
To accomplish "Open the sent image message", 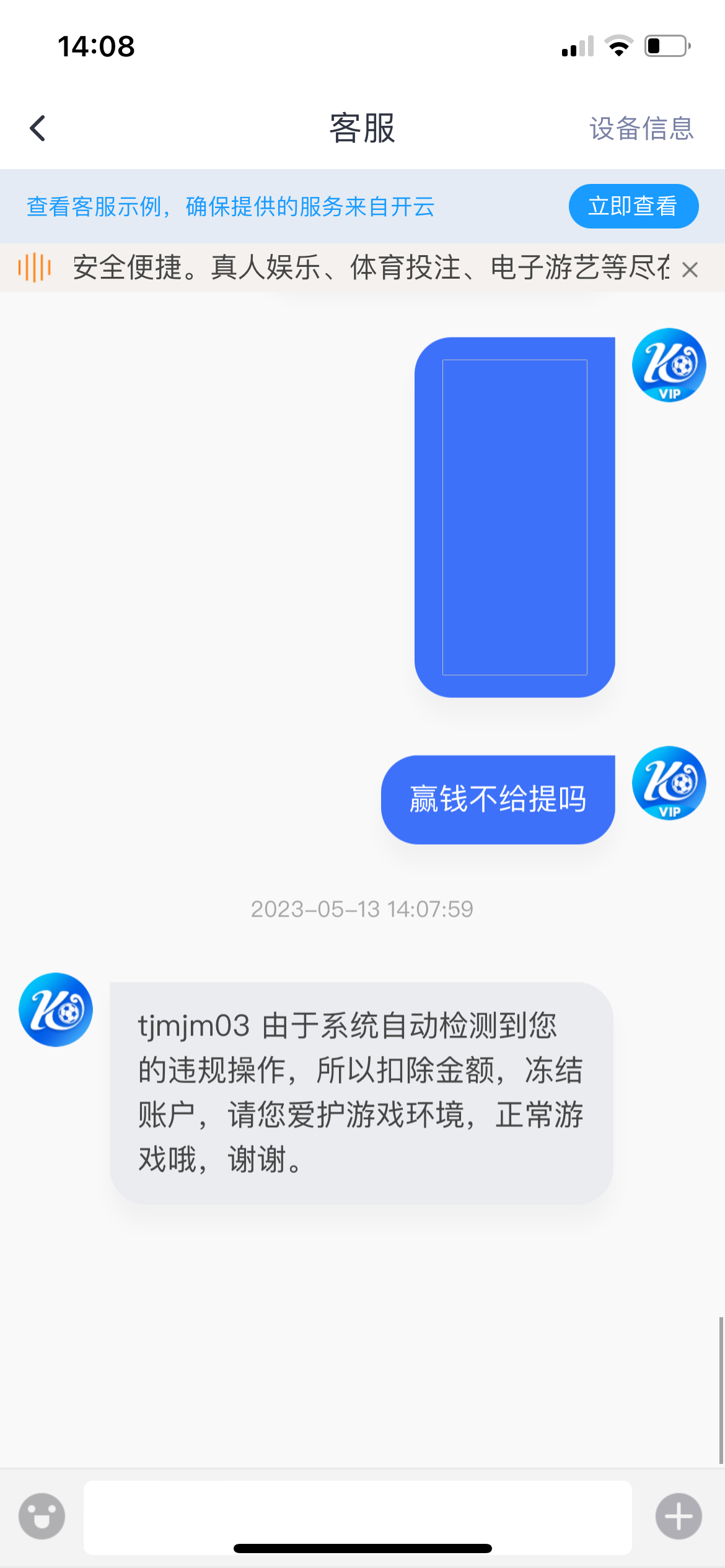I will pos(514,517).
